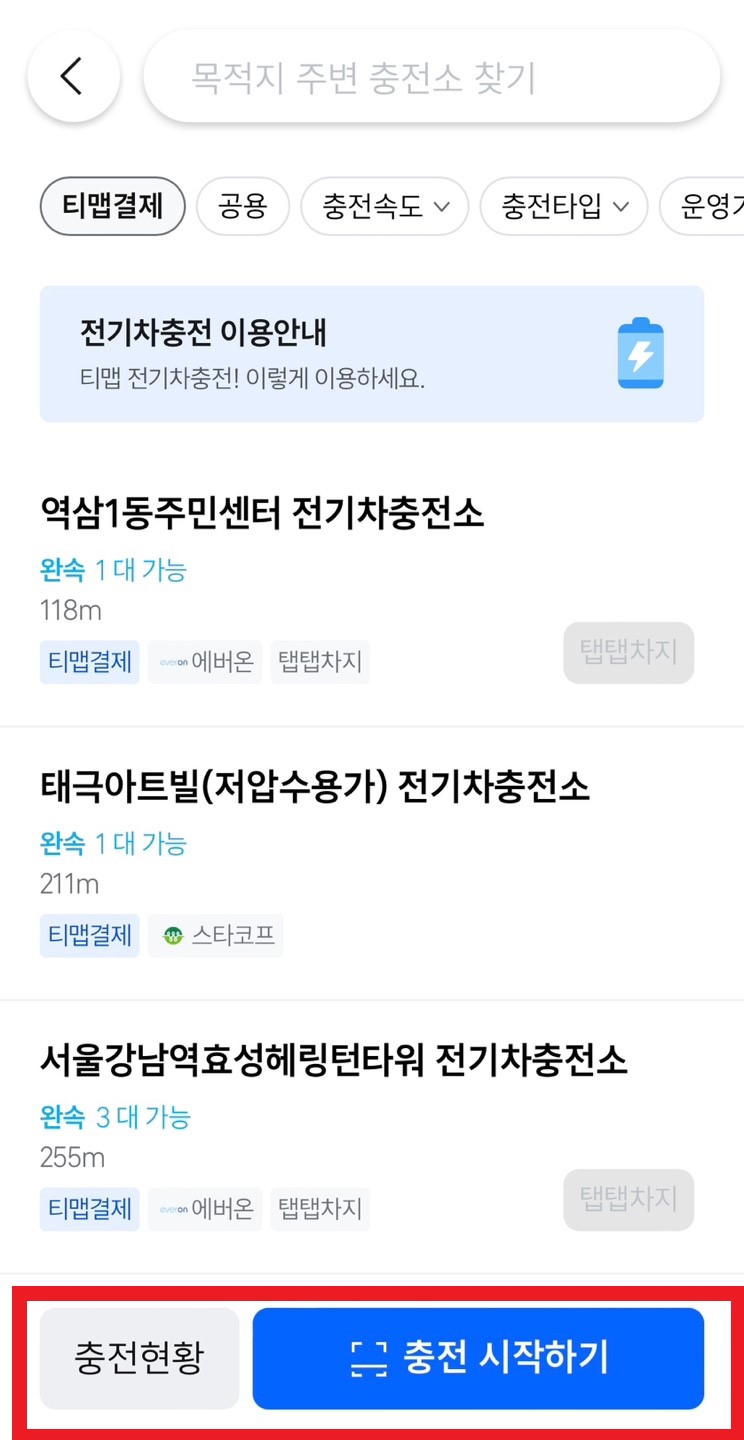Tap the destination charging station search field

click(x=434, y=75)
